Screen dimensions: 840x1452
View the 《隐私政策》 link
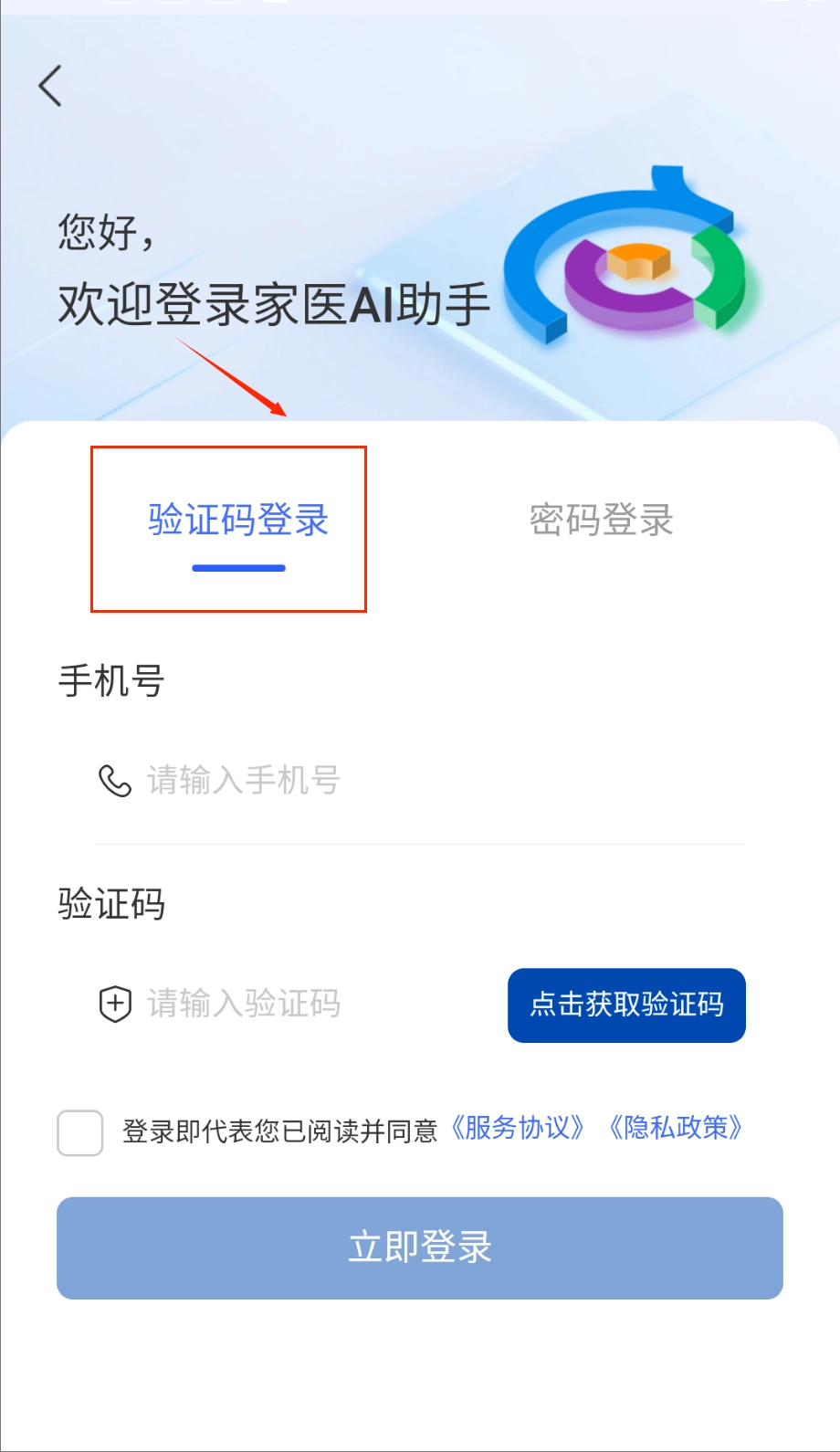point(676,1129)
